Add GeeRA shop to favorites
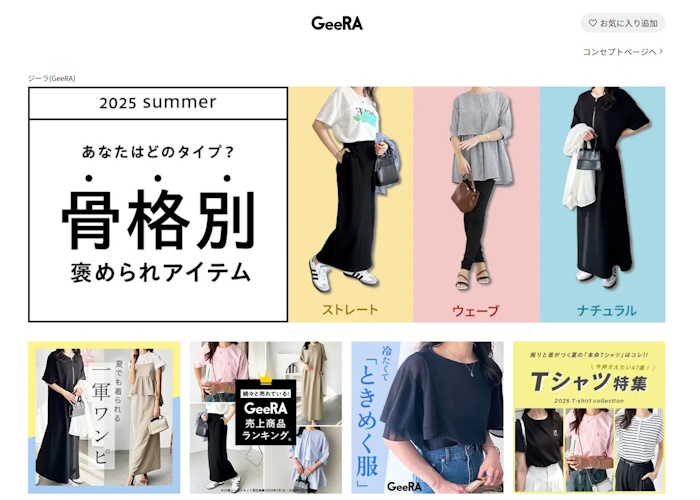 click(x=622, y=23)
